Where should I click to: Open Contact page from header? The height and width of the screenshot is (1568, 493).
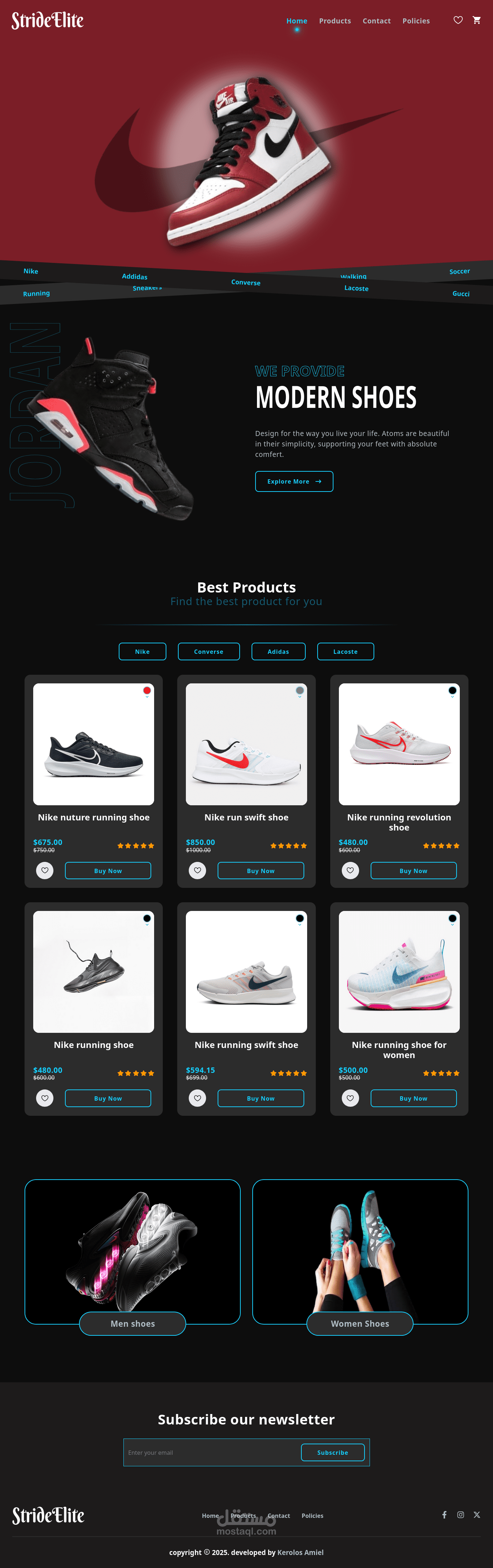pyautogui.click(x=376, y=21)
